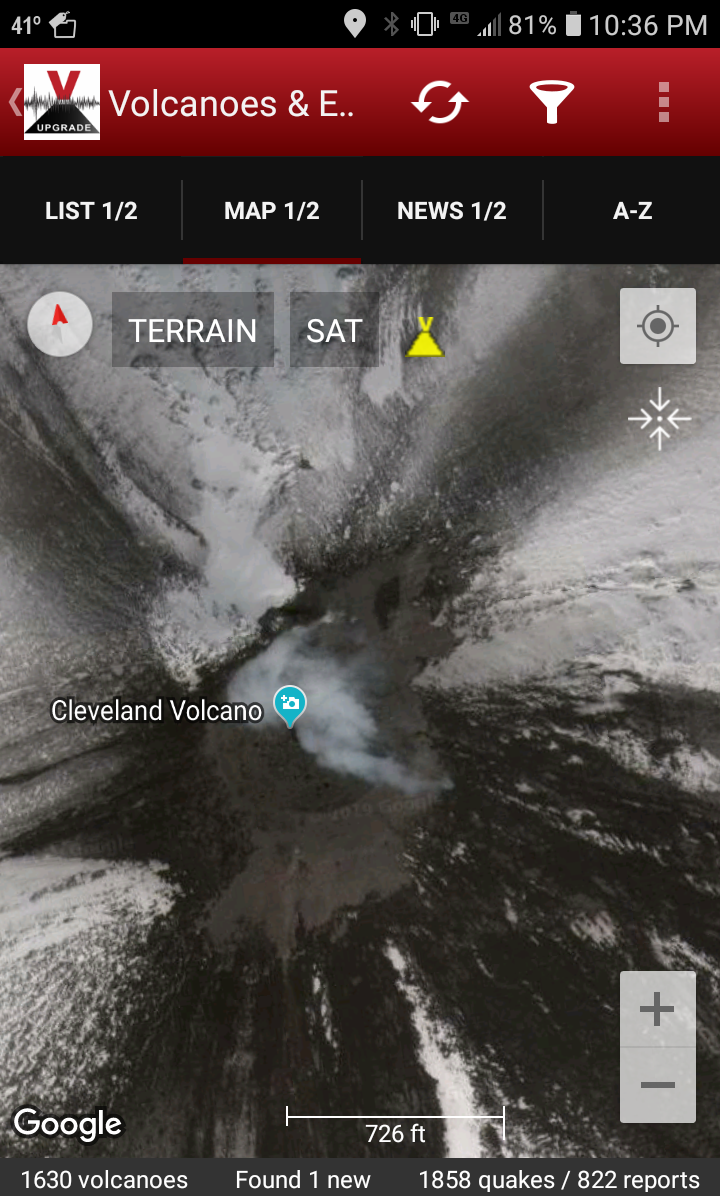Screen dimensions: 720x1196
Task: Open the A-Z tab
Action: (x=632, y=211)
